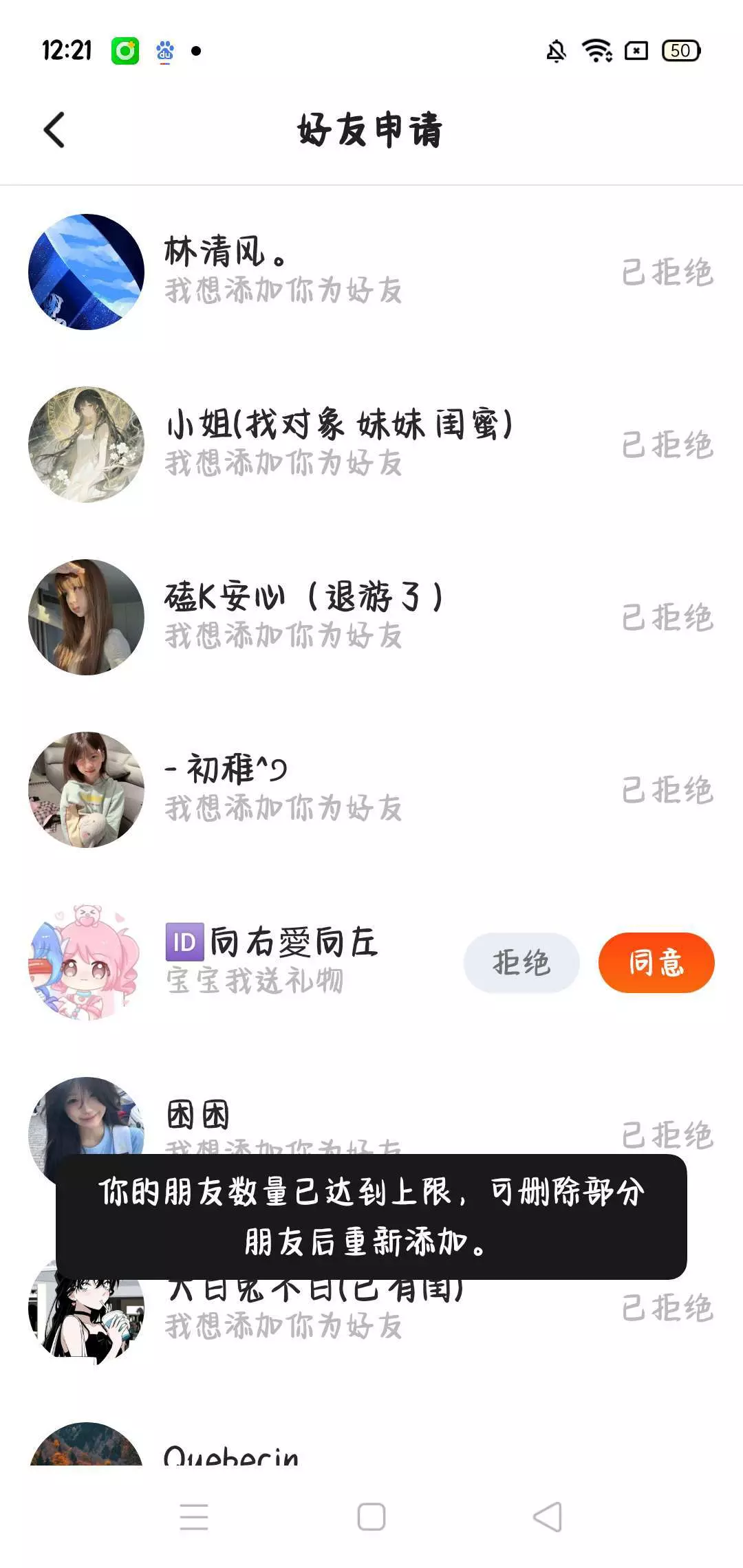Image resolution: width=743 pixels, height=1568 pixels.
Task: Open 向右愛向左's avatar picture
Action: pyautogui.click(x=86, y=962)
